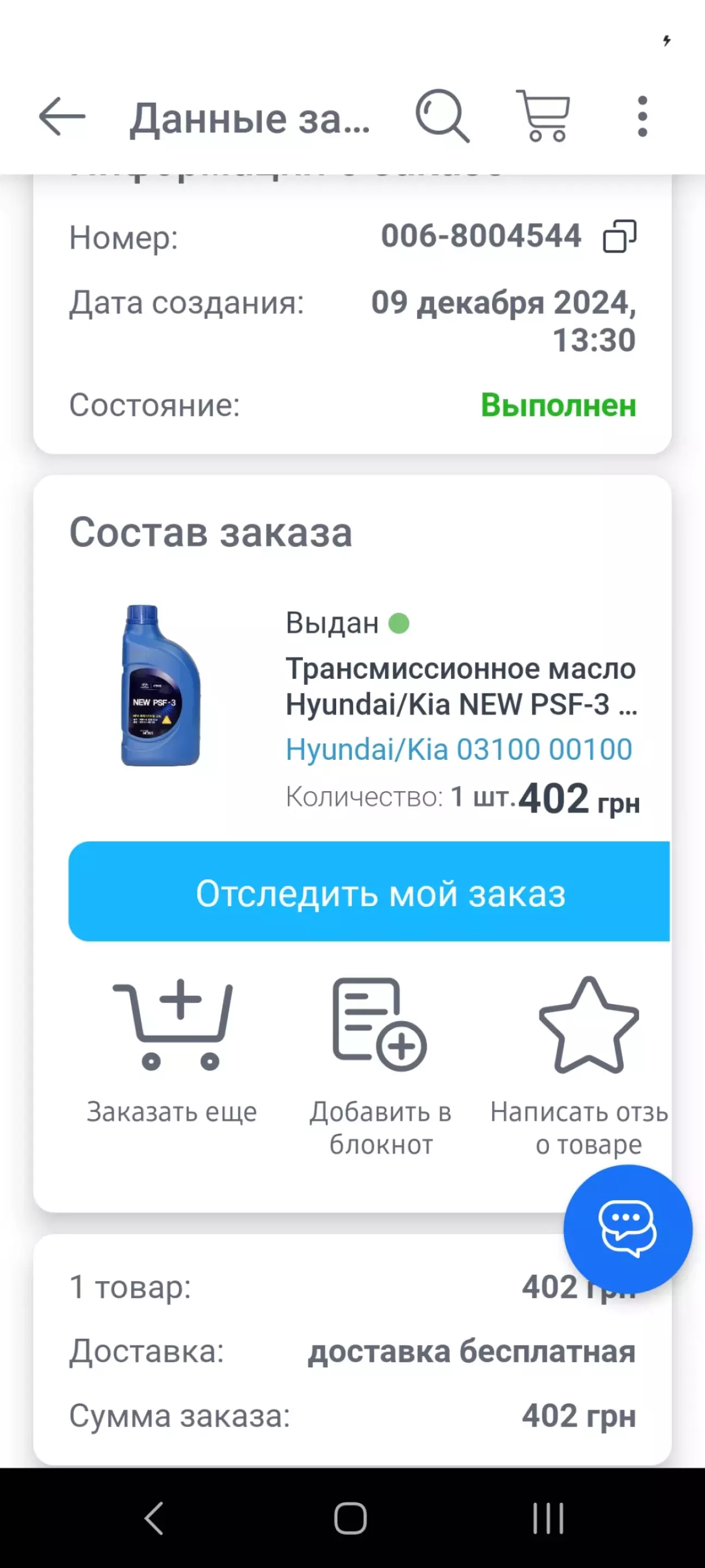Screen dimensions: 705x1568
Task: Open the three-dot overflow menu
Action: point(642,116)
